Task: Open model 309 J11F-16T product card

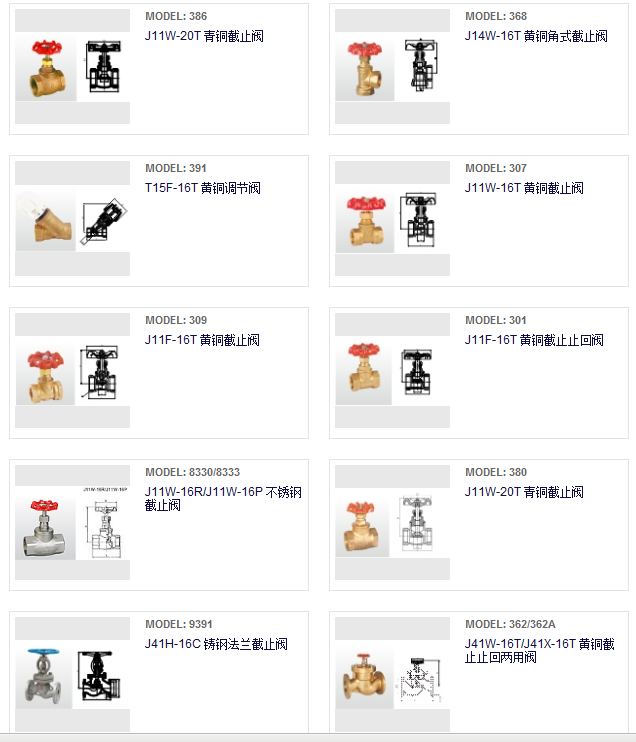Action: pyautogui.click(x=202, y=341)
